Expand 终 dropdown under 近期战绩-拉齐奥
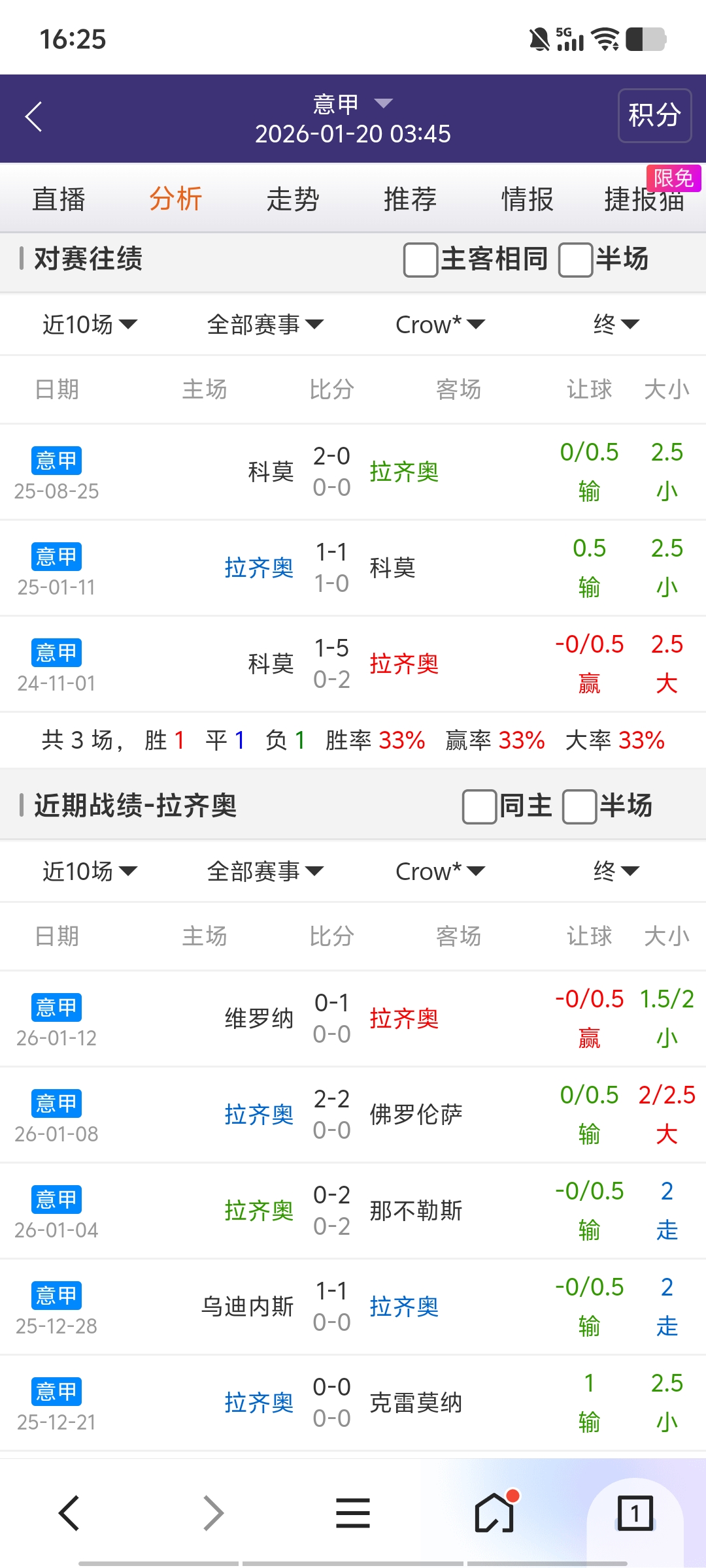This screenshot has width=706, height=1568. 616,871
